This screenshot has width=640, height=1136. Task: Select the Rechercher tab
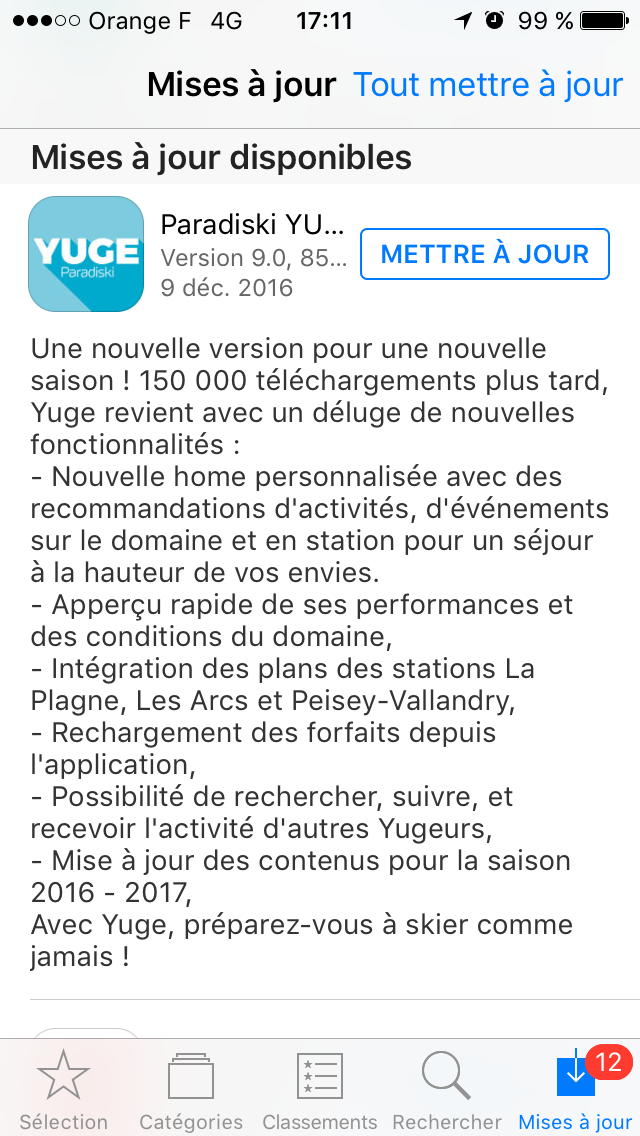pos(447,1090)
